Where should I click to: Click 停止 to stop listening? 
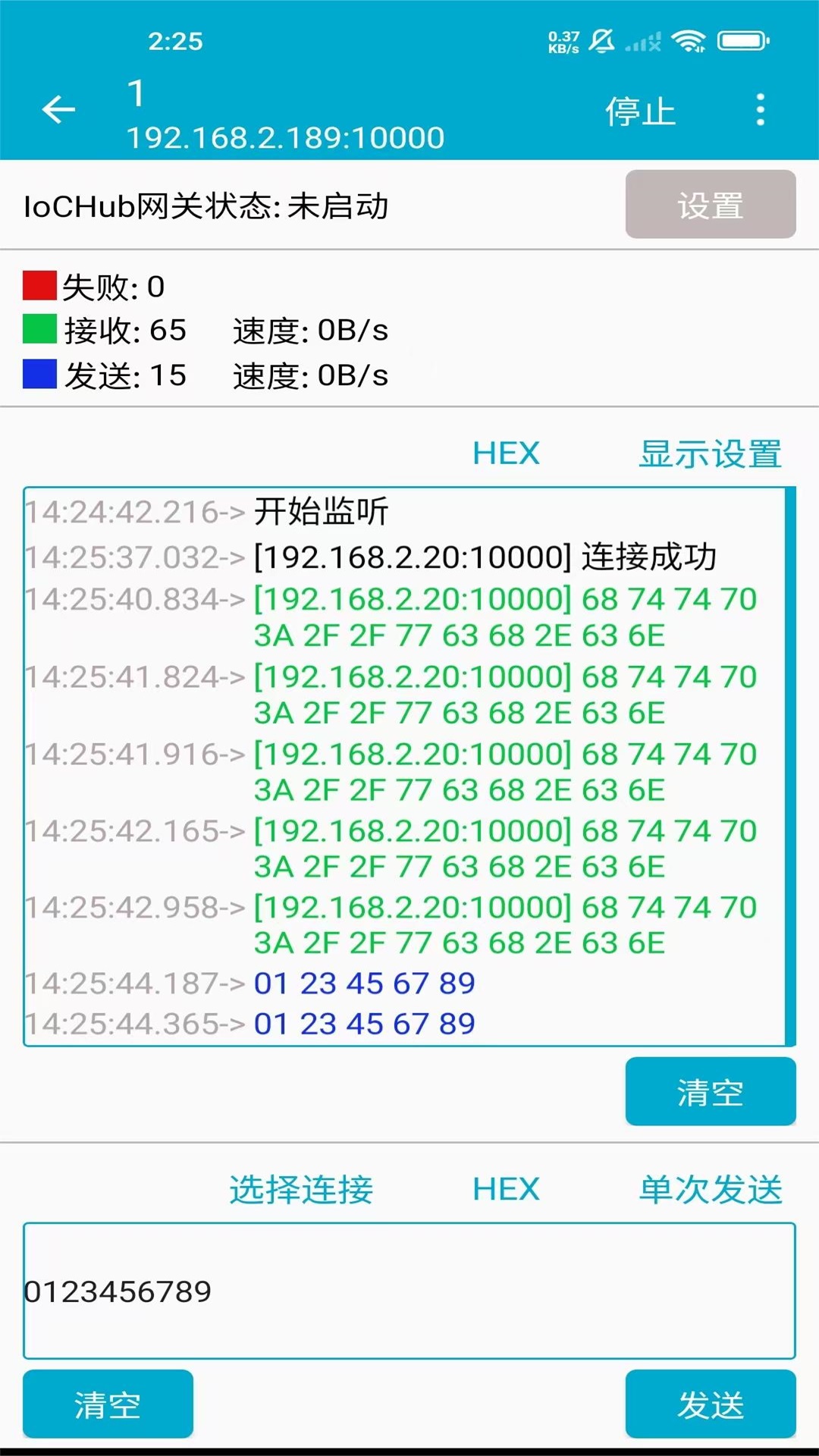pyautogui.click(x=641, y=111)
